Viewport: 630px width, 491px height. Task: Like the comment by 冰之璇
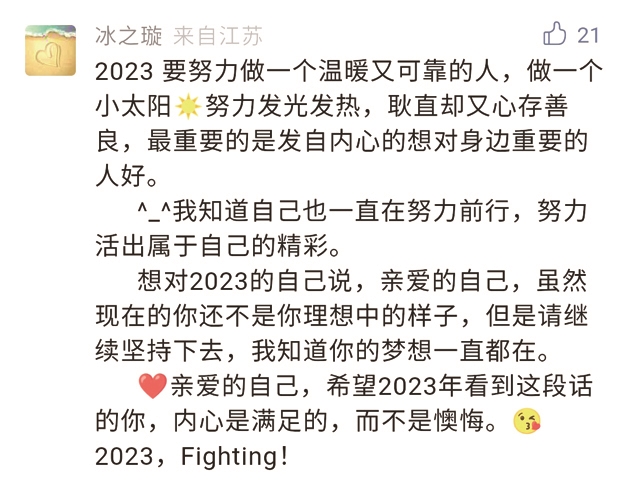555,35
